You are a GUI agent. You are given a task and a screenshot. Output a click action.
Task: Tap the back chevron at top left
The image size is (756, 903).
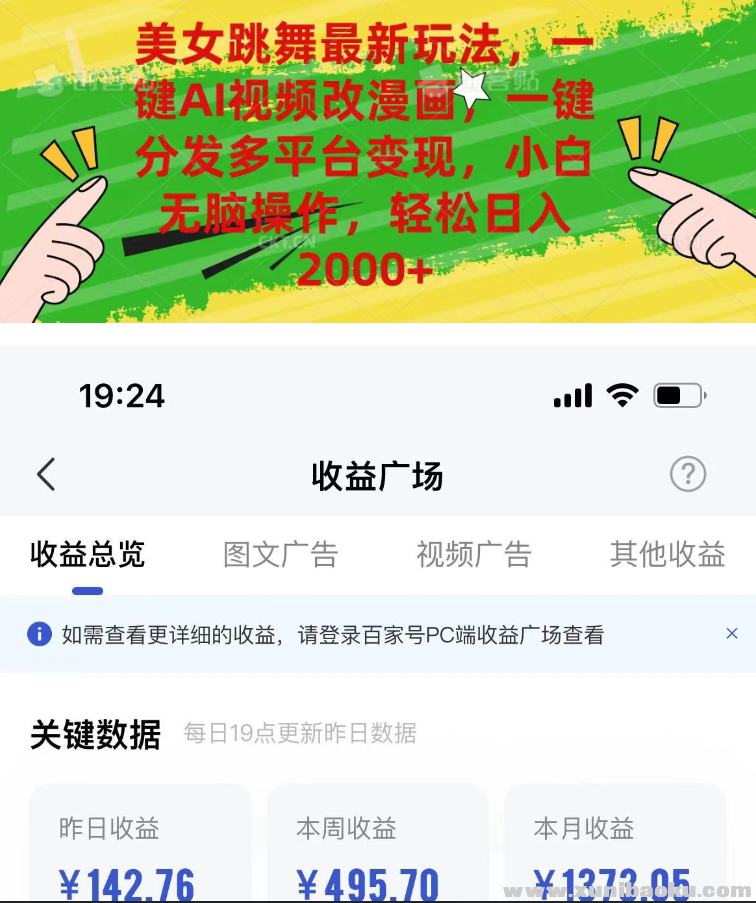[45, 476]
